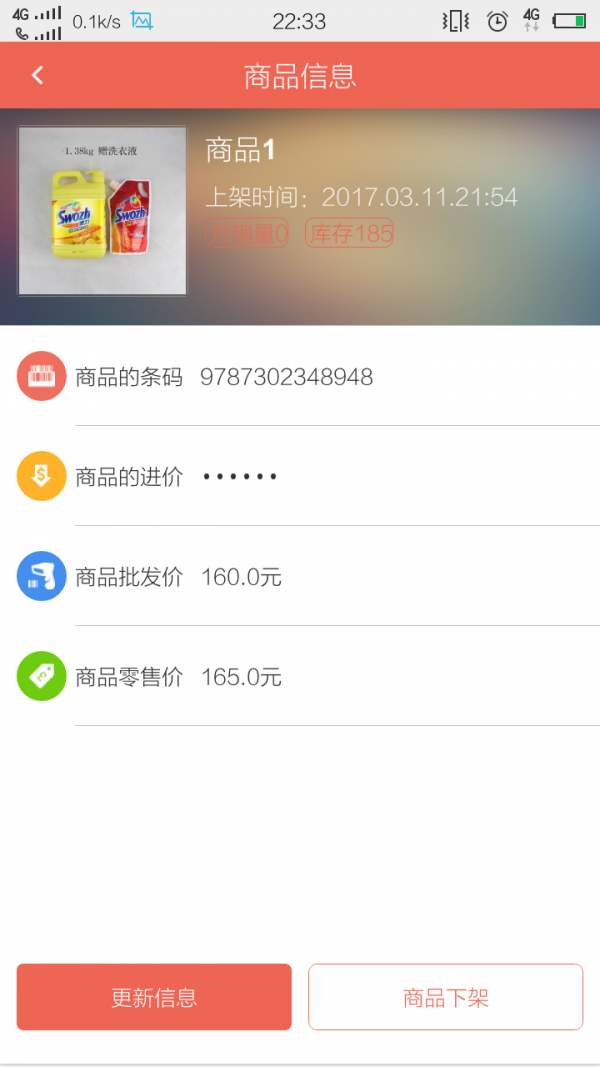The image size is (600, 1067).
Task: Tap the 商品下架 button
Action: coord(445,997)
